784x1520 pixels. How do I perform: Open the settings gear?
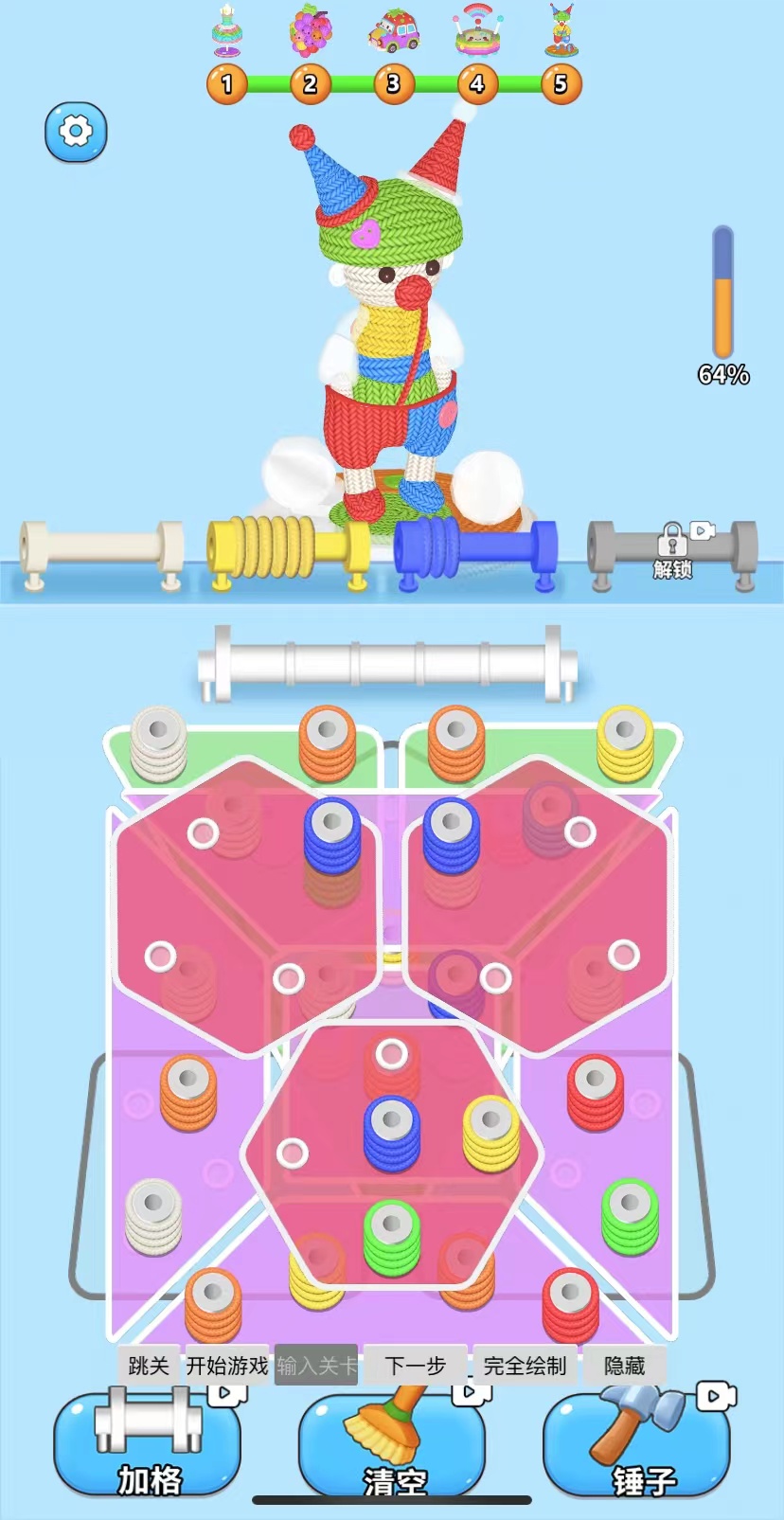coord(76,132)
